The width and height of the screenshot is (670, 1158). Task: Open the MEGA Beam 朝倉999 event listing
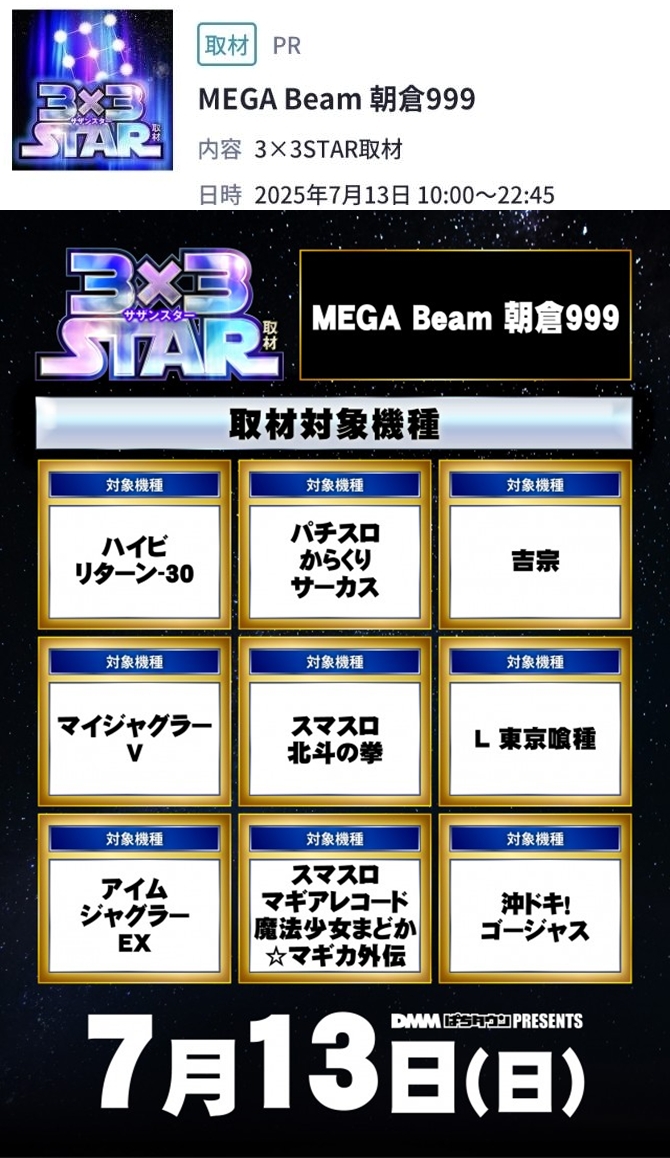tap(336, 99)
